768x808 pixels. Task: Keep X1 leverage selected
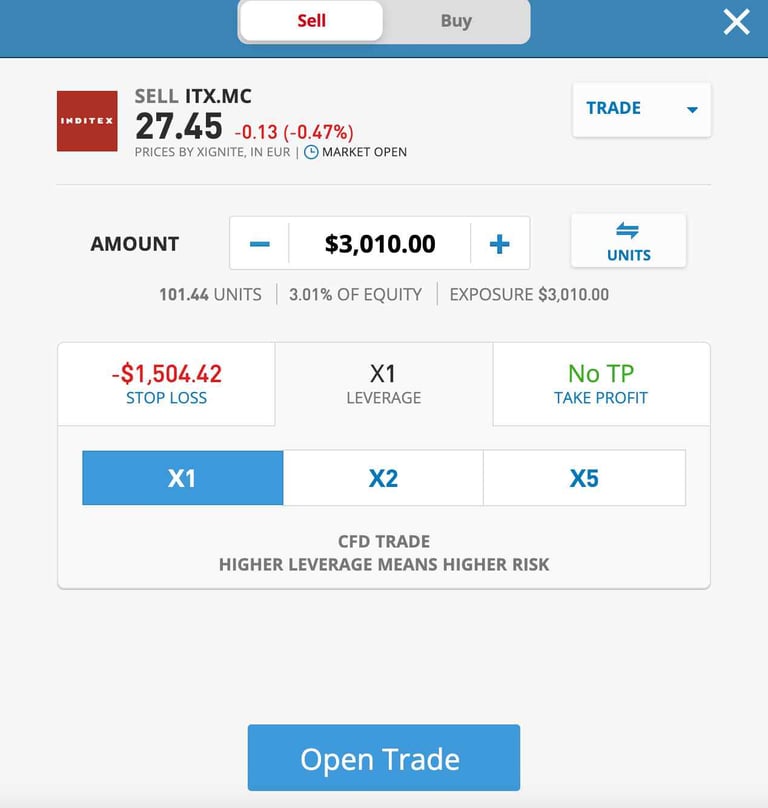tap(181, 477)
